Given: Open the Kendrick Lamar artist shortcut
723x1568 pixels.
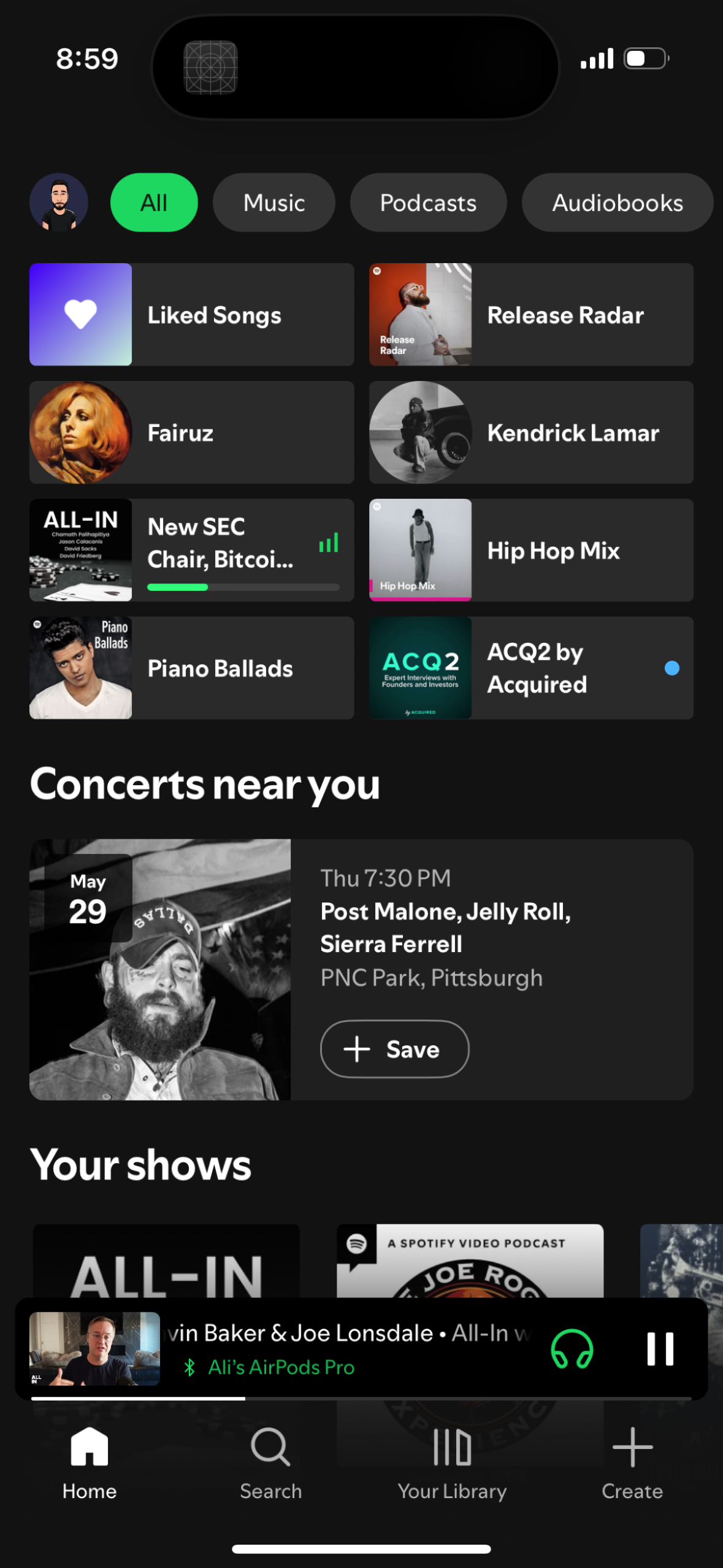Looking at the screenshot, I should coord(530,432).
